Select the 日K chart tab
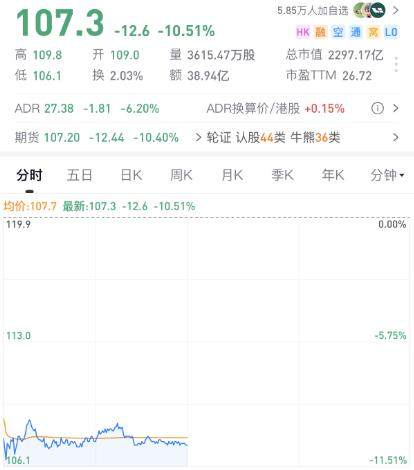 coord(131,175)
